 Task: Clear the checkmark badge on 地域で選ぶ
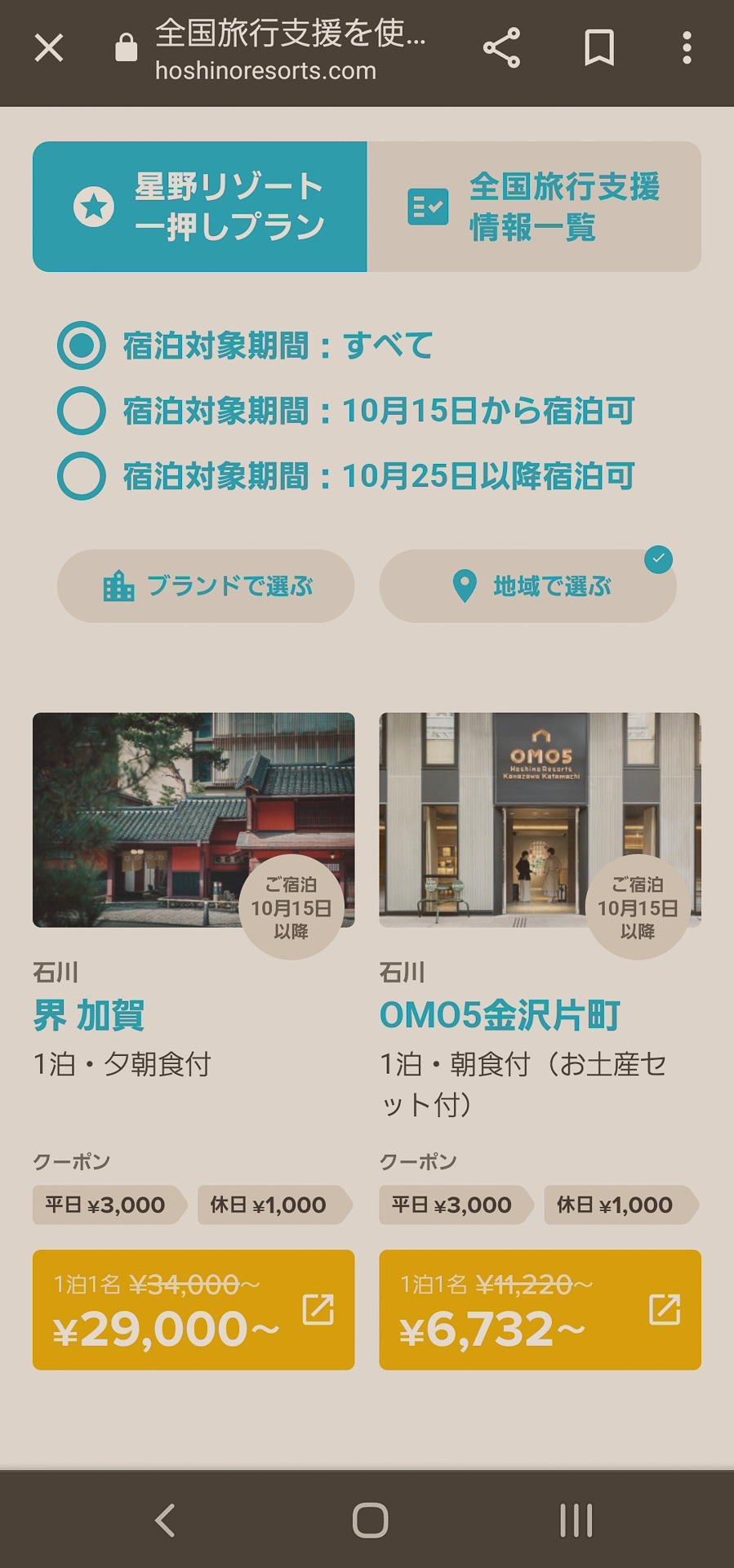pos(658,559)
